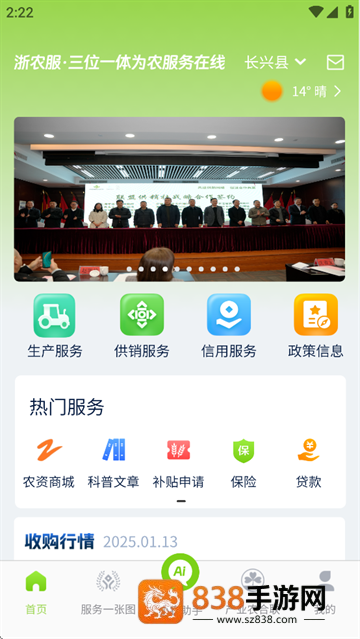
Task: Open 贷款 service
Action: click(x=309, y=463)
